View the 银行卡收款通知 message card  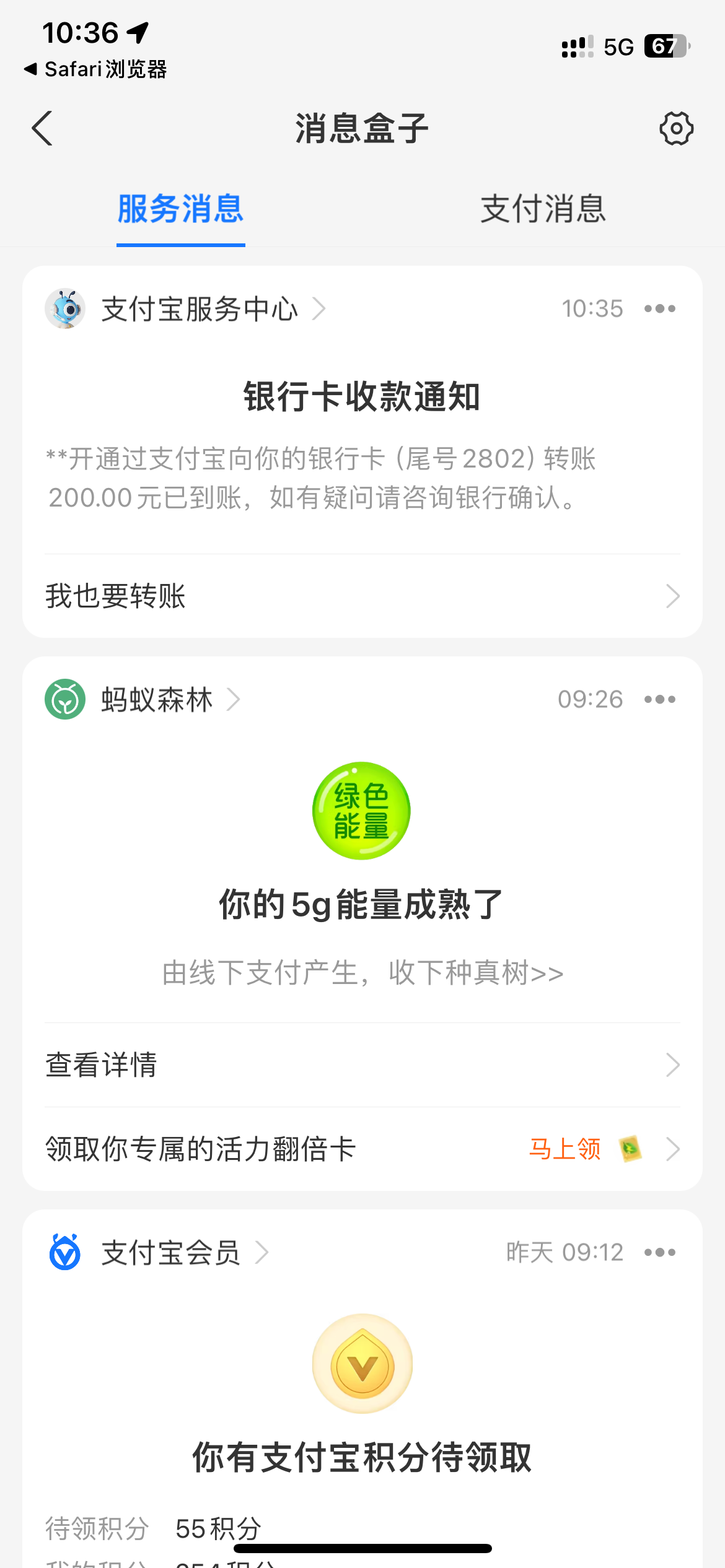[362, 446]
